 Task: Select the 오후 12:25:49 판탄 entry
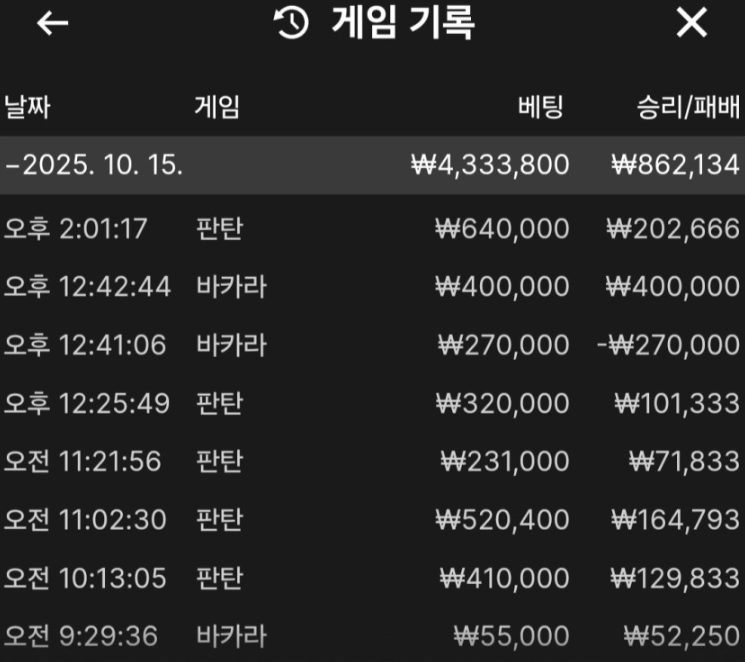coord(372,403)
